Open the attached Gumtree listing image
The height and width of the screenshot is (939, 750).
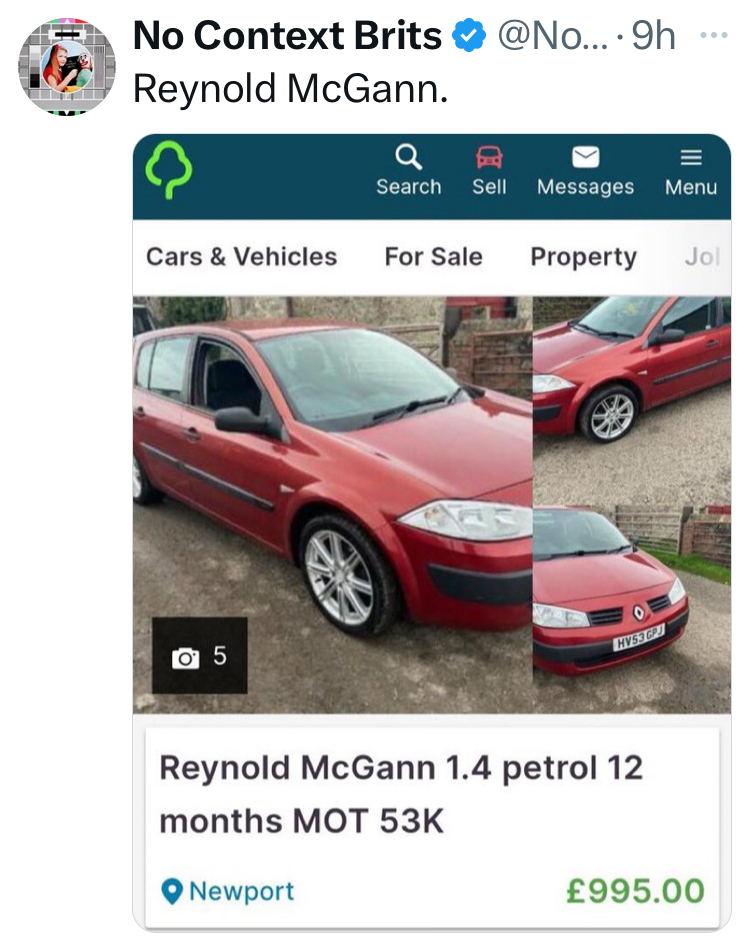pyautogui.click(x=431, y=530)
